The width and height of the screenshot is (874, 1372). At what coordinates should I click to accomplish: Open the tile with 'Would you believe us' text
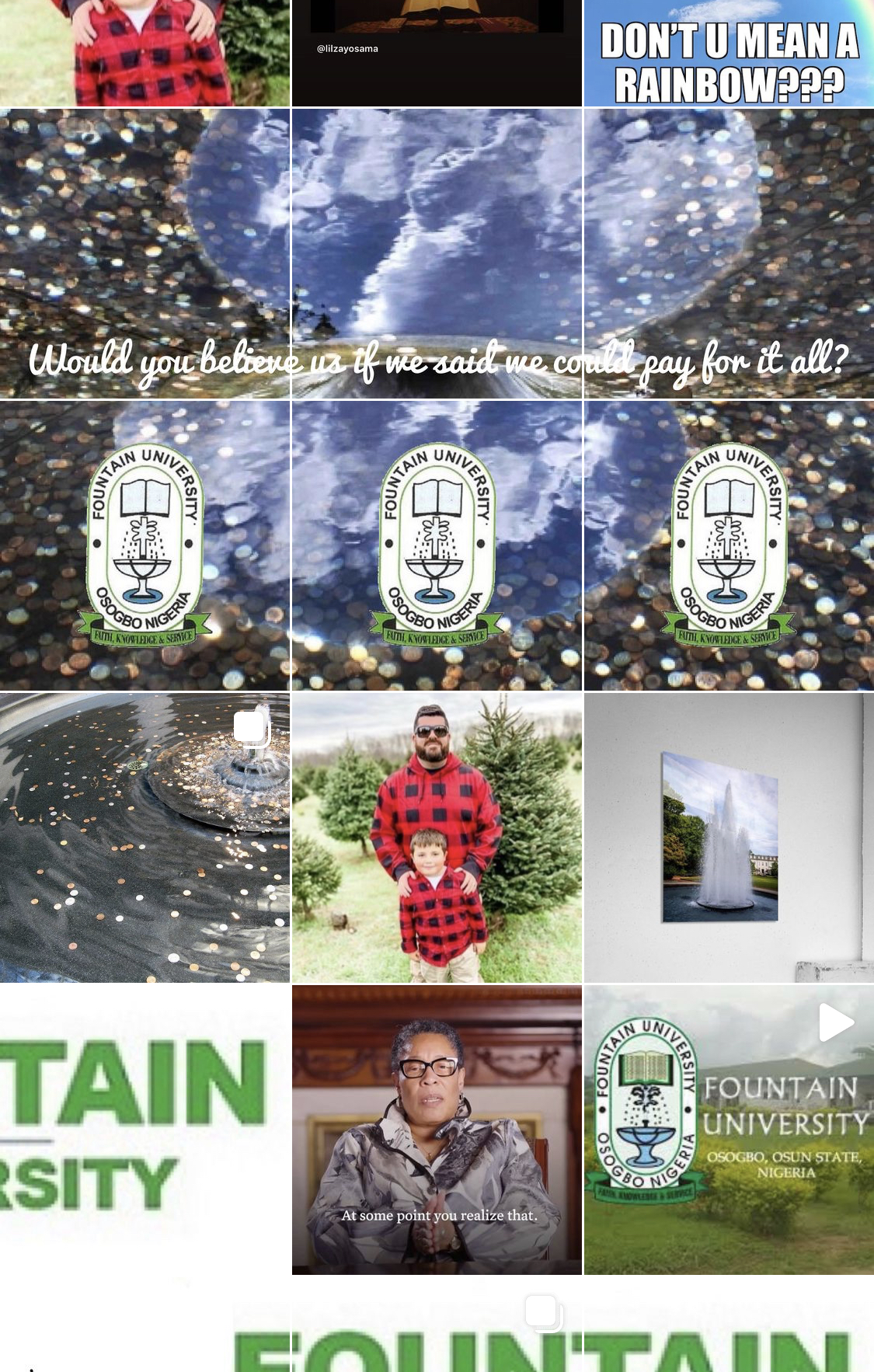pyautogui.click(x=145, y=254)
